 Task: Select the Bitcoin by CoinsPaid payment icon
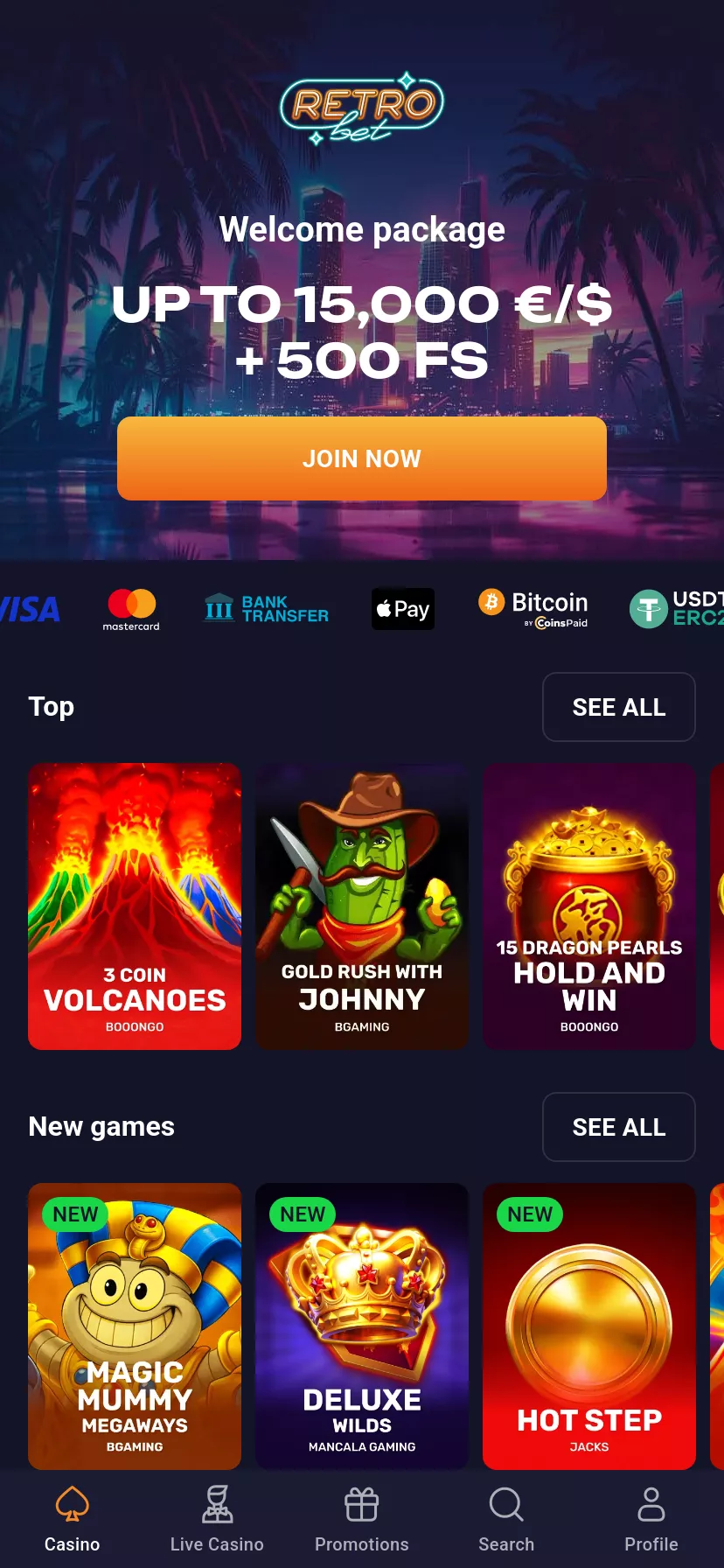(x=533, y=608)
